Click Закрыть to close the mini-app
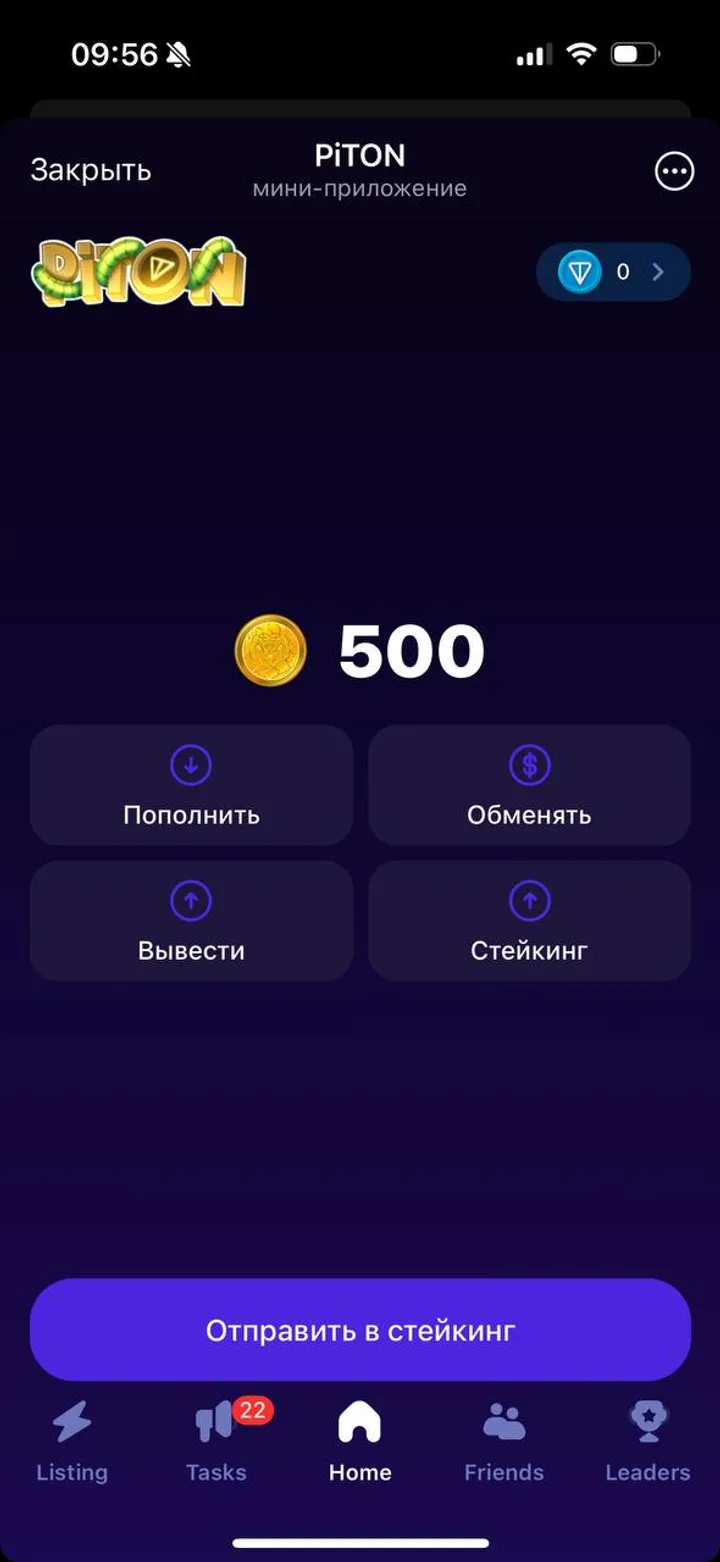Image resolution: width=720 pixels, height=1562 pixels. (90, 169)
